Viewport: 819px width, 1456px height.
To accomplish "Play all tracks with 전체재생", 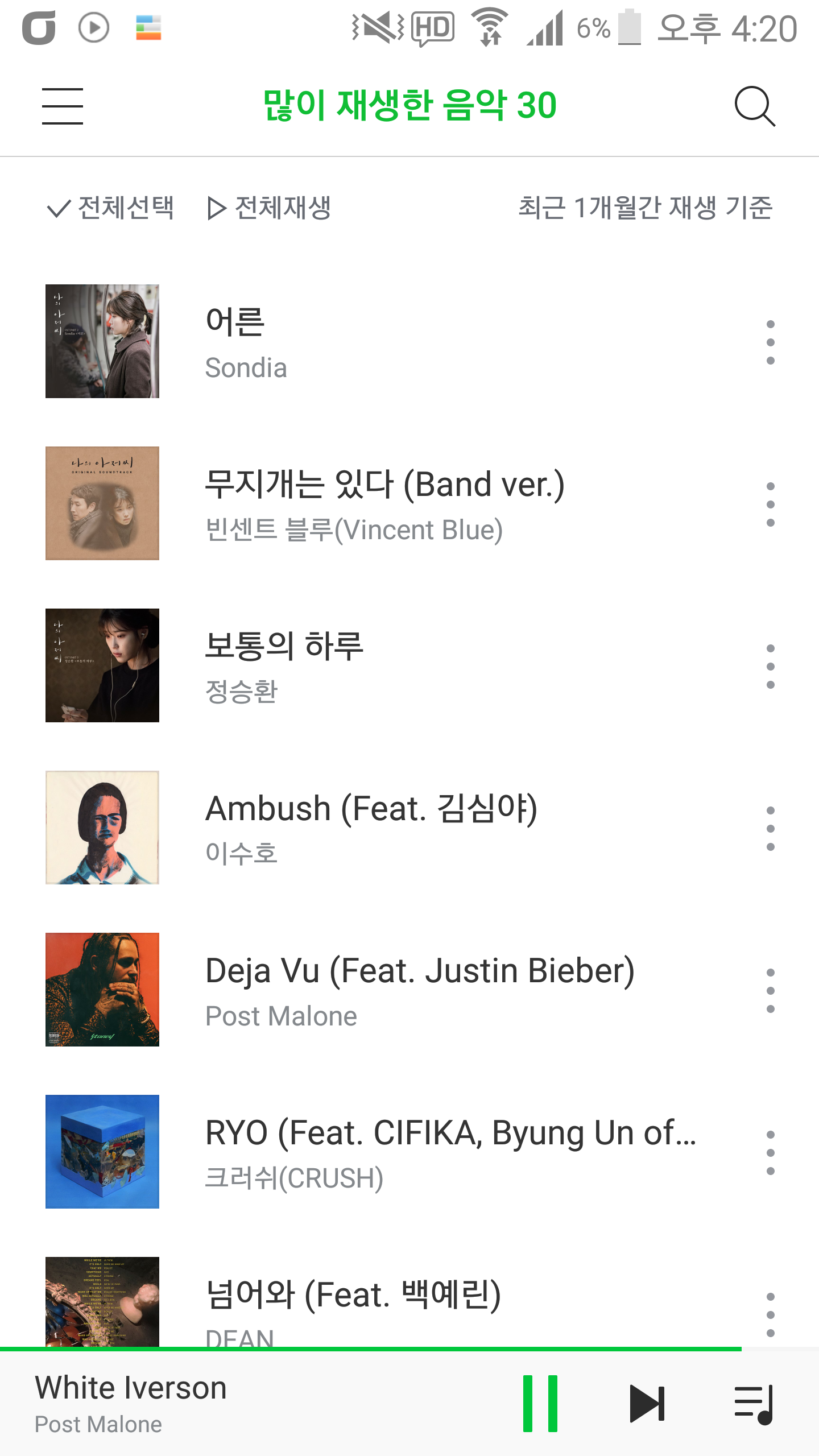I will click(x=269, y=208).
